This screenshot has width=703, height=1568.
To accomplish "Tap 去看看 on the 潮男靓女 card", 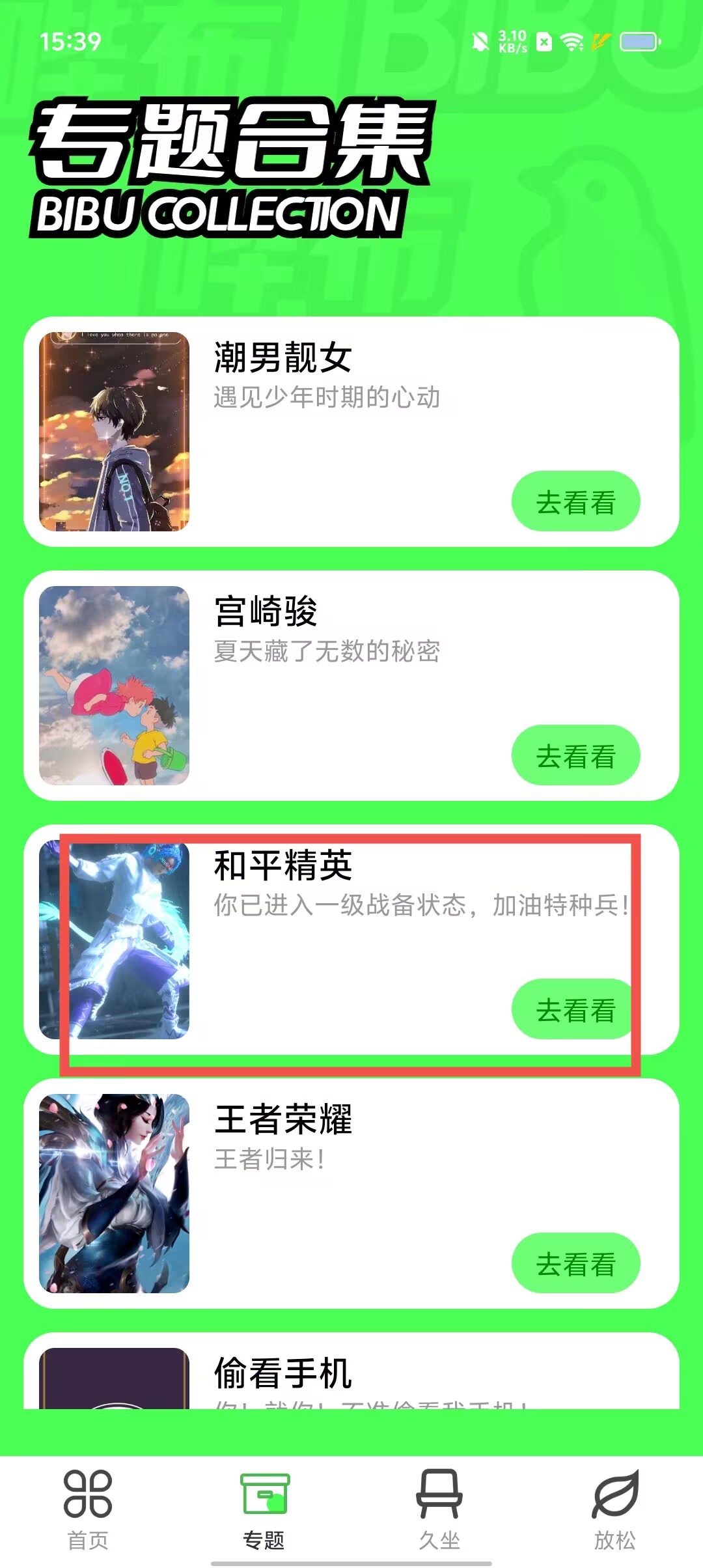I will tap(575, 501).
